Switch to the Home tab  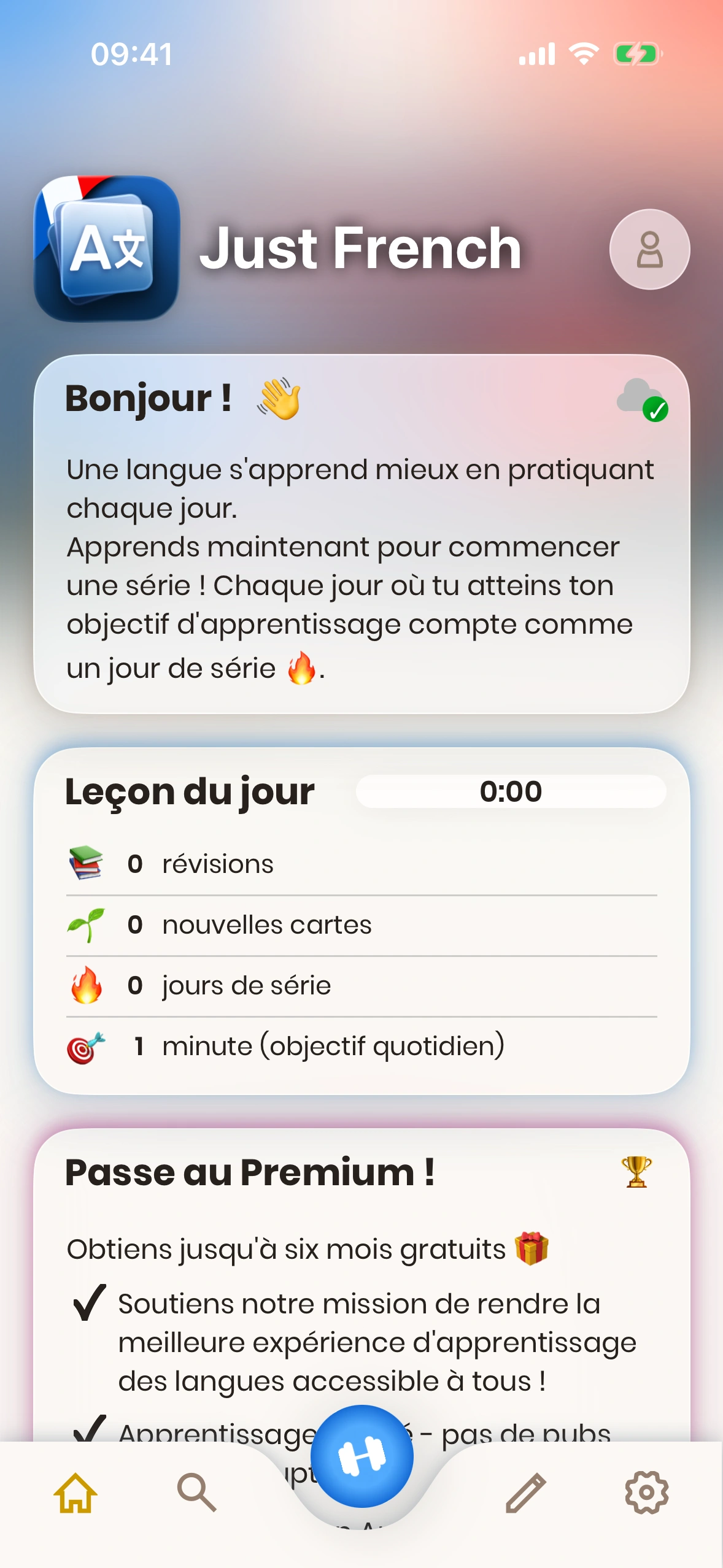pyautogui.click(x=75, y=1493)
